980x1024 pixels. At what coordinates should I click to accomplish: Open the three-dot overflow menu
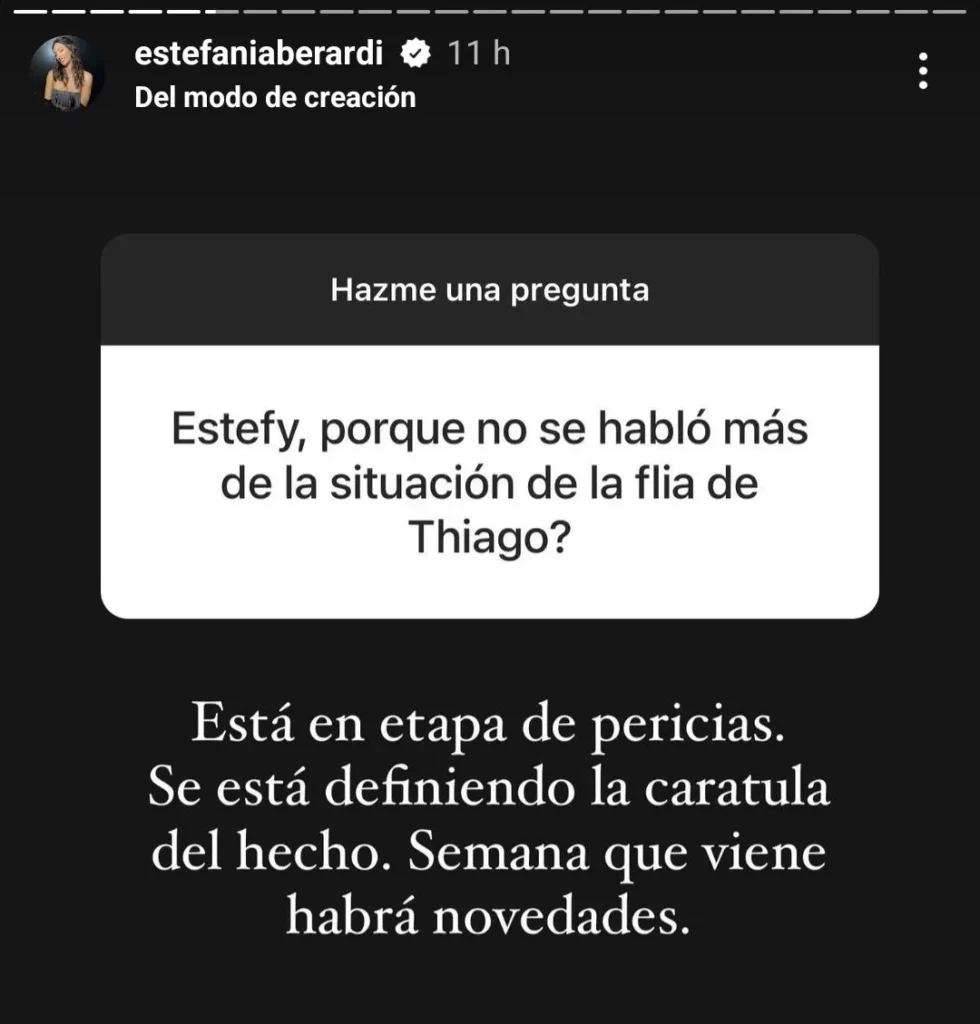click(x=923, y=71)
